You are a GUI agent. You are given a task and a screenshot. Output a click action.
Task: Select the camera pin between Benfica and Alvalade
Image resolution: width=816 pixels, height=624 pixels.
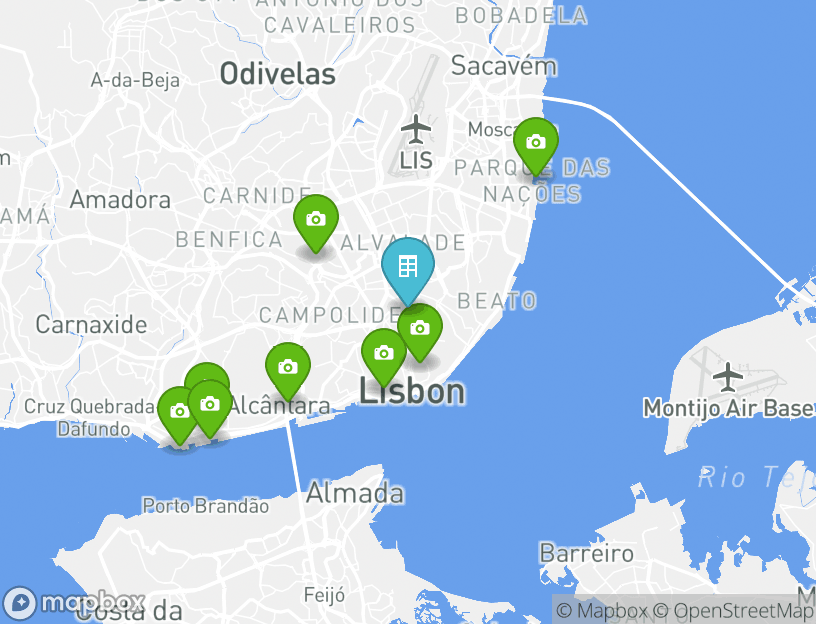[x=316, y=219]
